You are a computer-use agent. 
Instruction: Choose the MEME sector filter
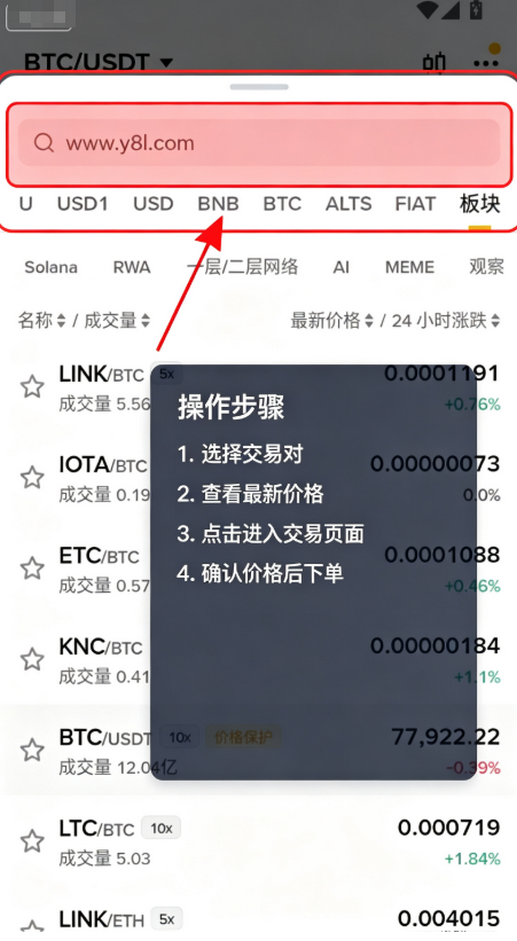coord(410,267)
